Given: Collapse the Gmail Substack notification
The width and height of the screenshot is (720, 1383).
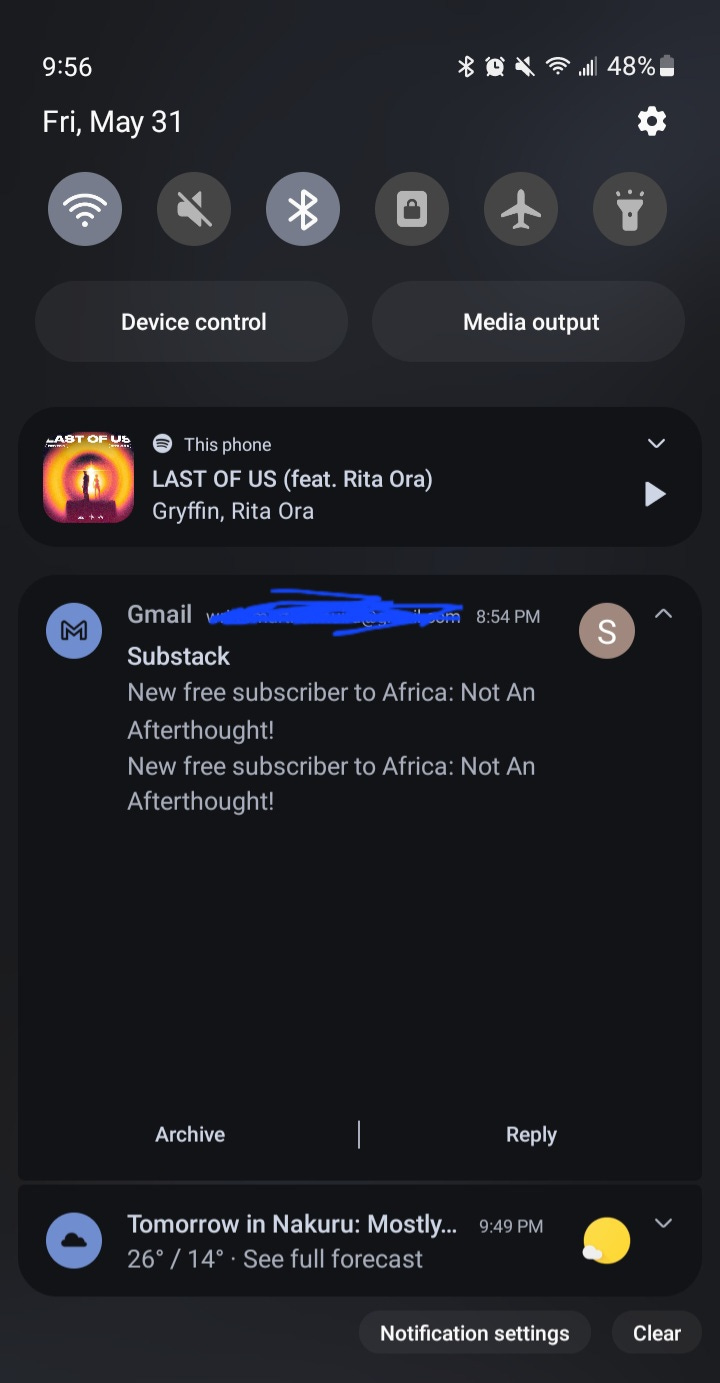Looking at the screenshot, I should (x=663, y=614).
